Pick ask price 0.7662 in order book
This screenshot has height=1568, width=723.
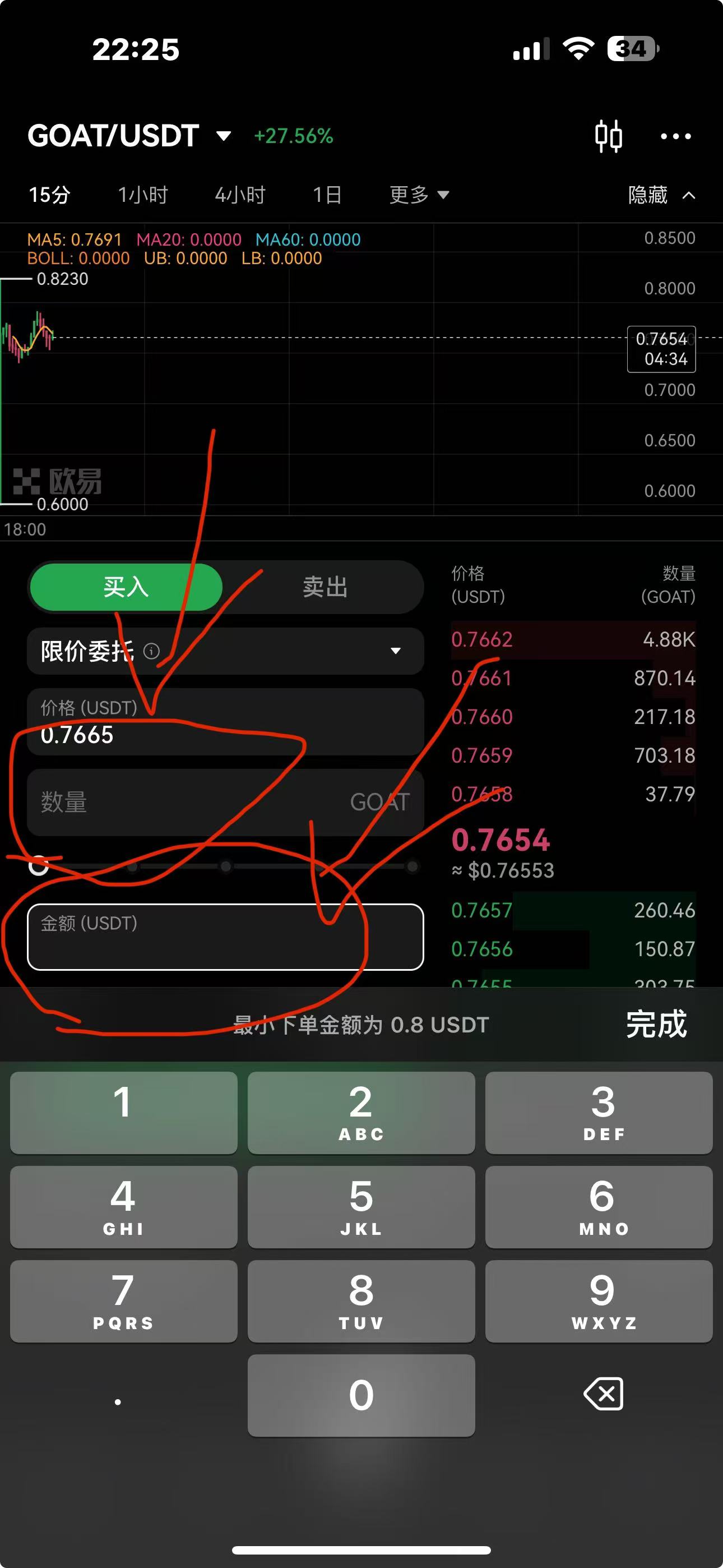(x=482, y=639)
